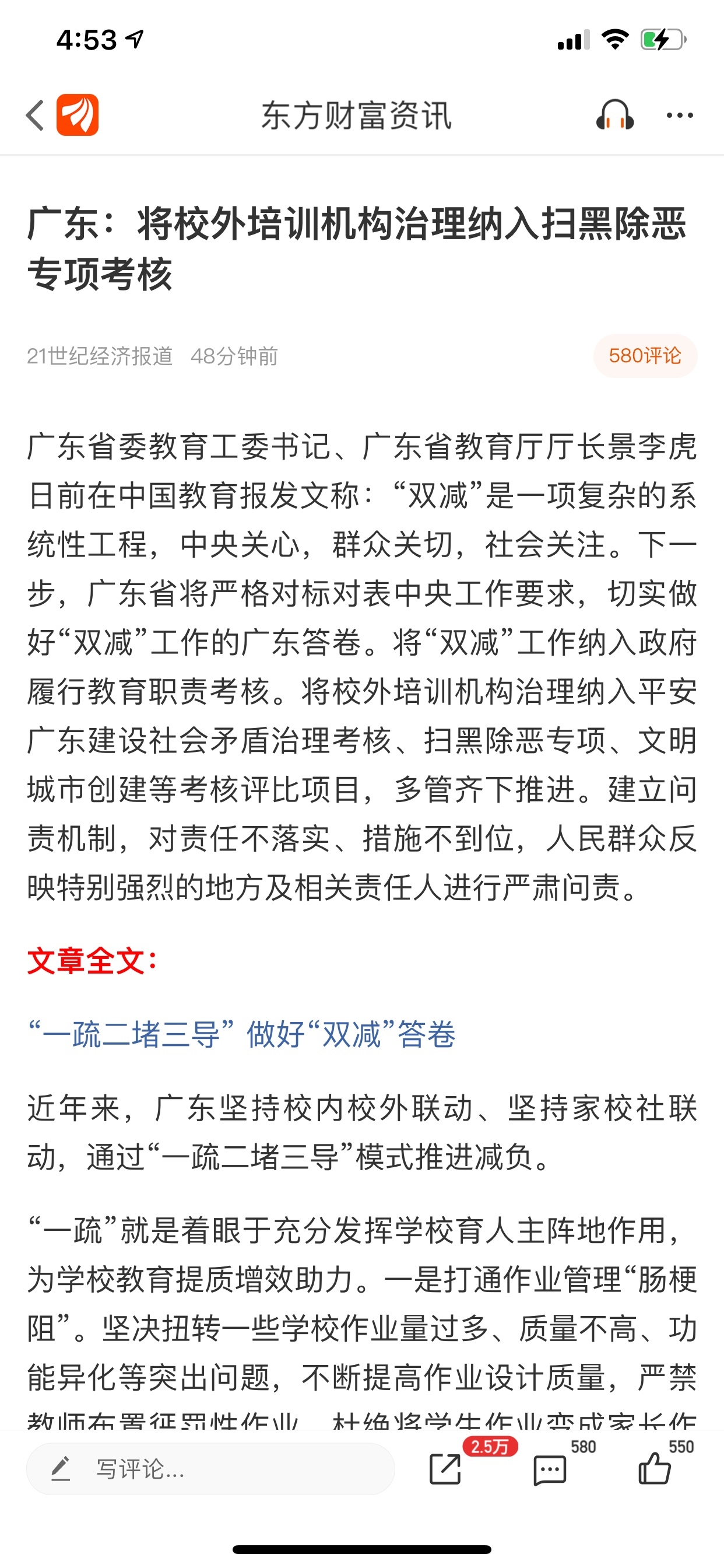Open the three-dot overflow menu

[679, 115]
